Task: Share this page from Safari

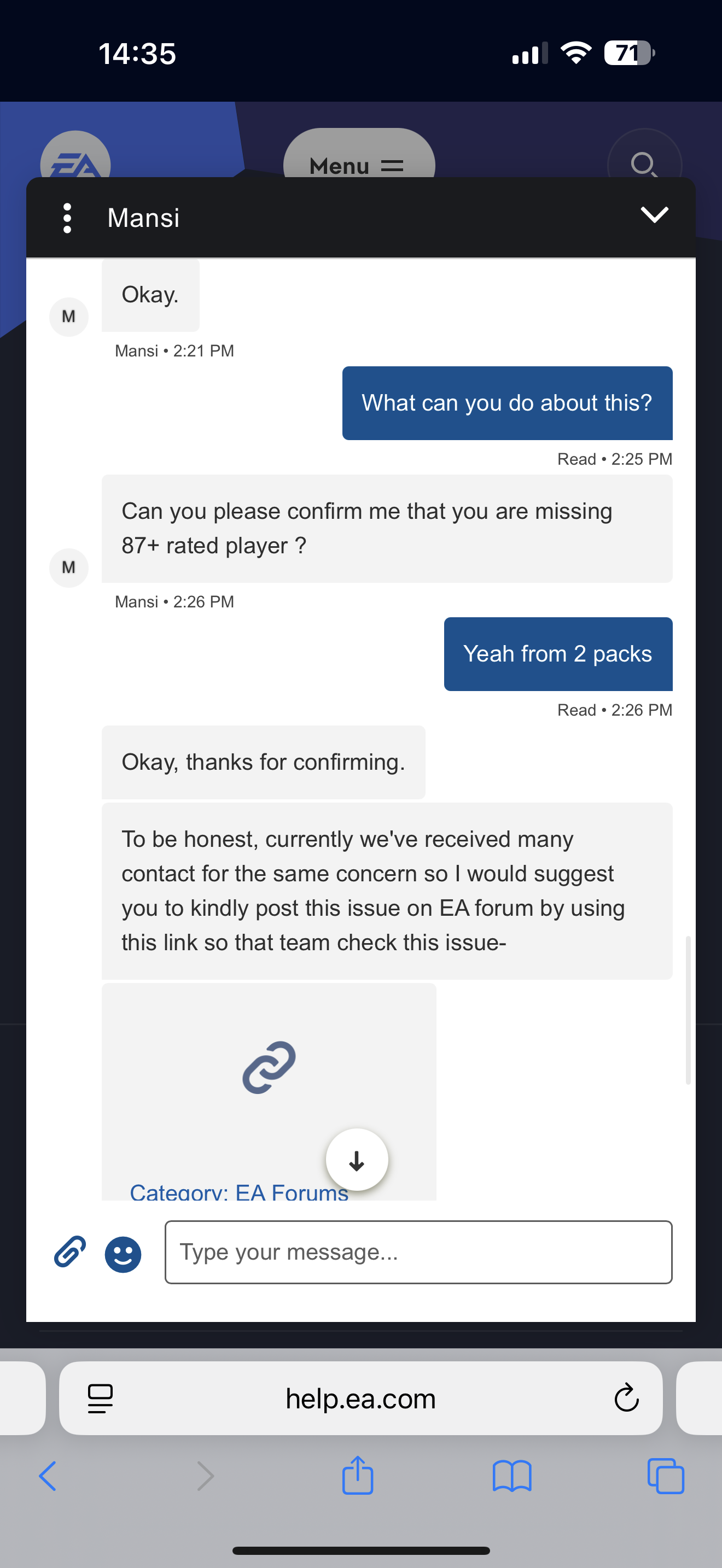Action: point(357,1476)
